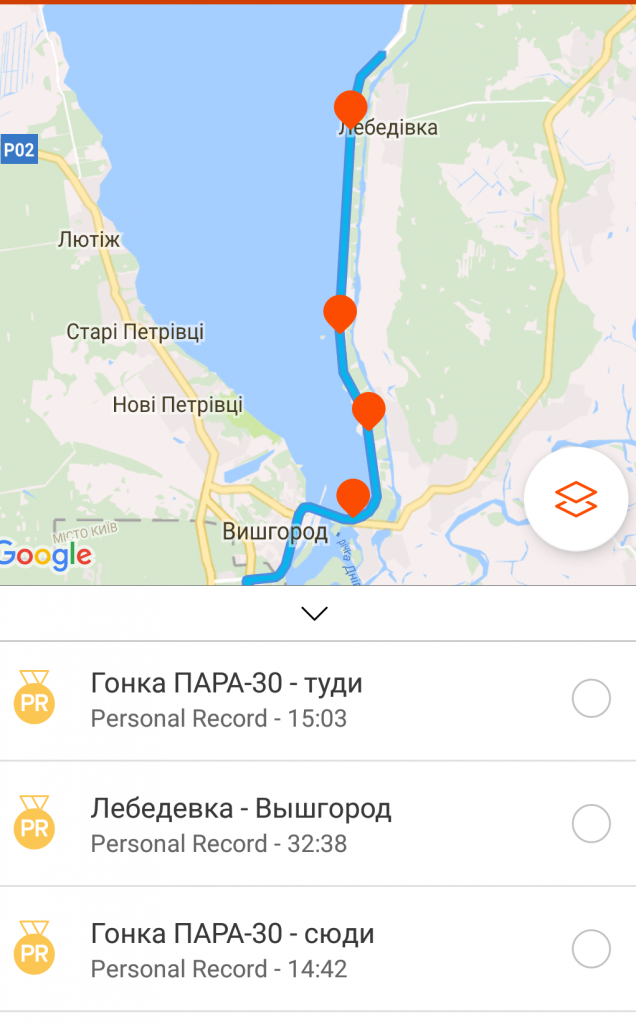Screen dimensions: 636x1024
Task: Tap the orange map pin near Лебедівка
Action: pyautogui.click(x=350, y=106)
